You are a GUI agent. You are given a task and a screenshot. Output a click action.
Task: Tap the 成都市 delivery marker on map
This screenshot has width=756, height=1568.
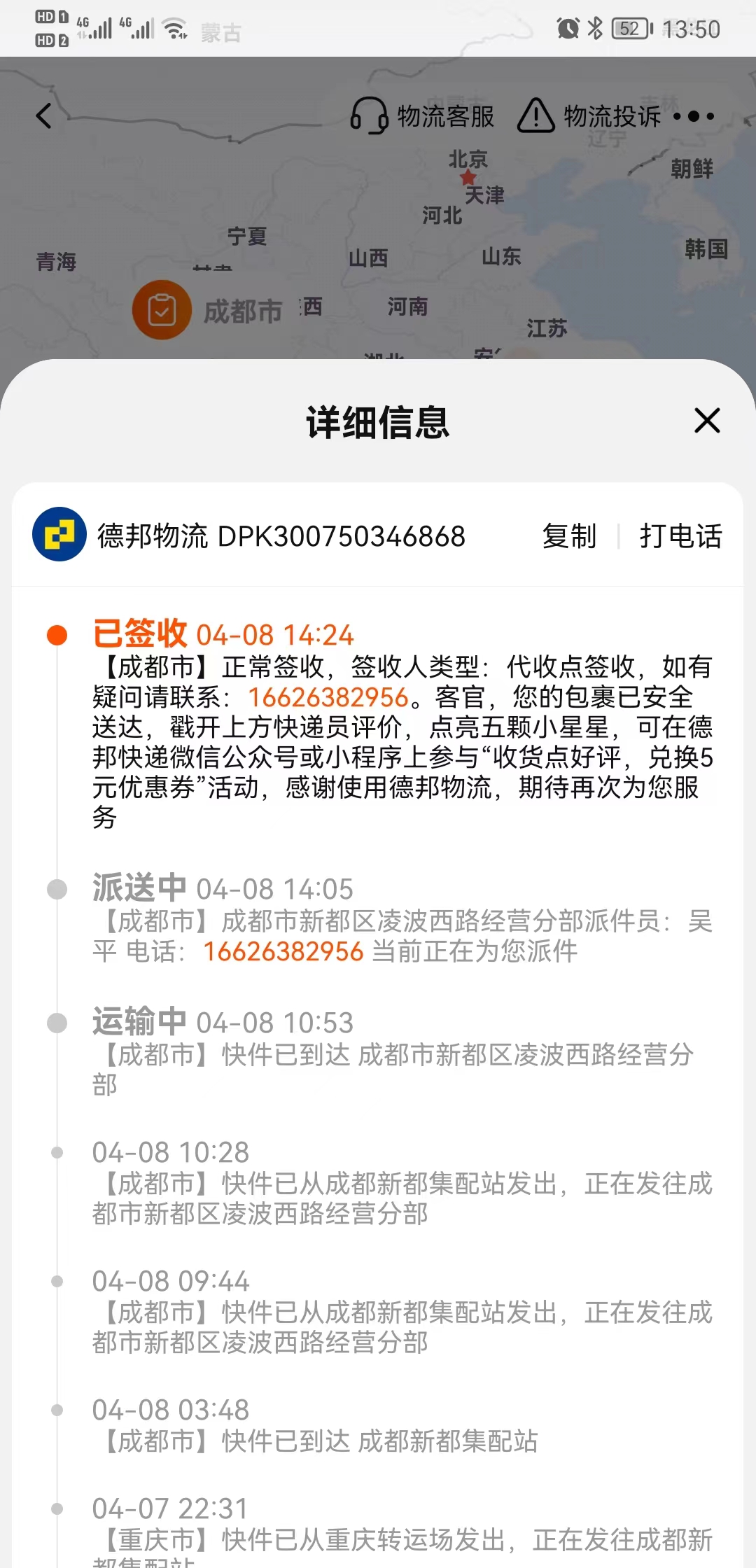(162, 310)
